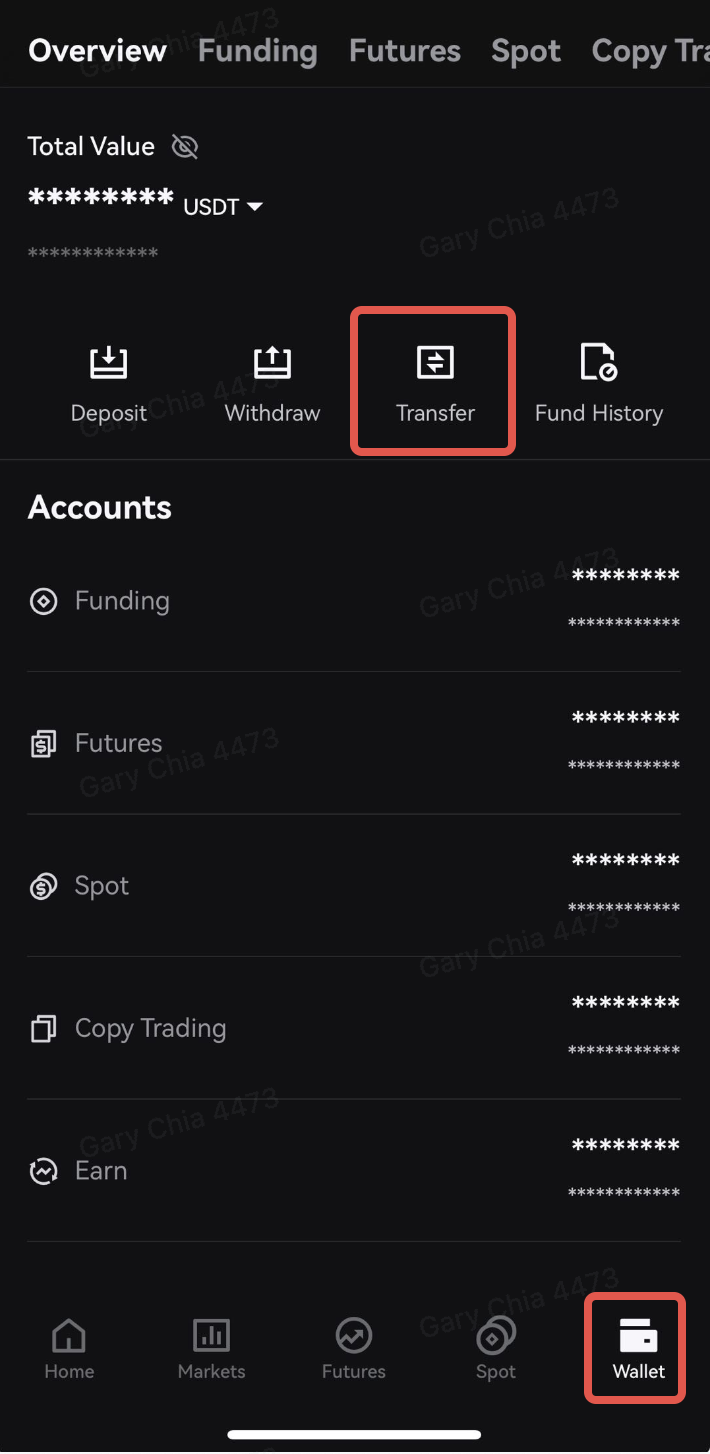Switch to the Funding top tab
Image resolution: width=710 pixels, height=1454 pixels.
[258, 51]
